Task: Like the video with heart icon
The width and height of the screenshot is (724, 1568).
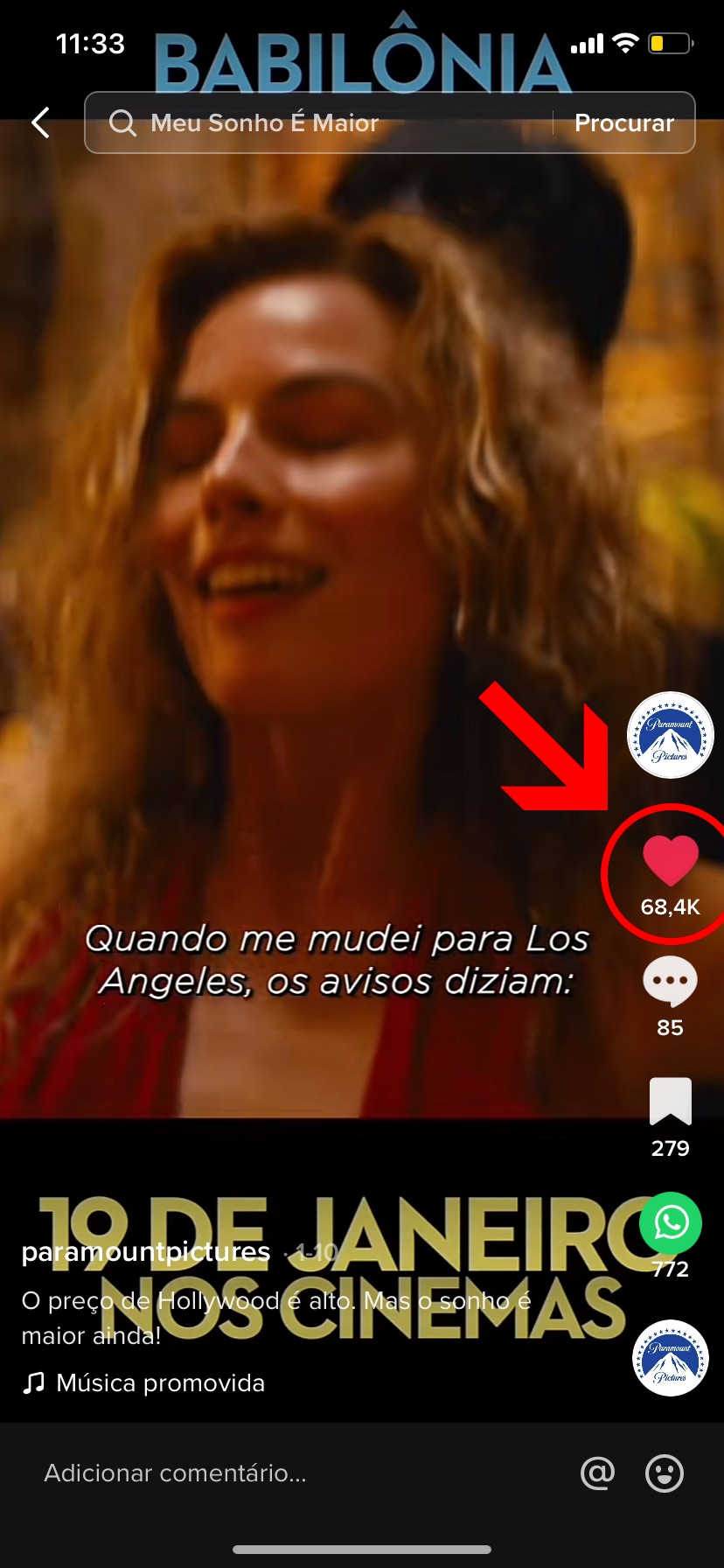Action: click(x=671, y=860)
